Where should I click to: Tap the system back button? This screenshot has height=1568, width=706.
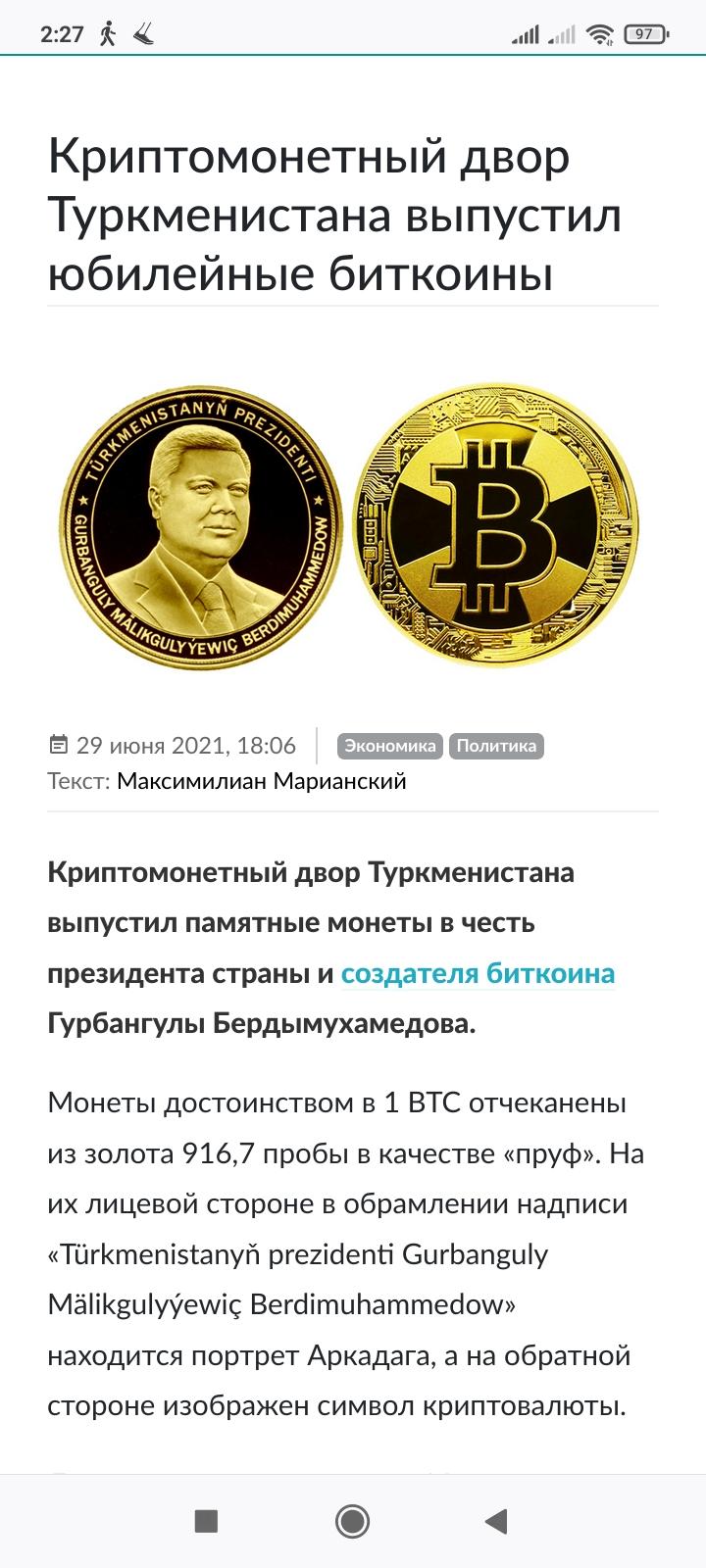click(x=497, y=1521)
